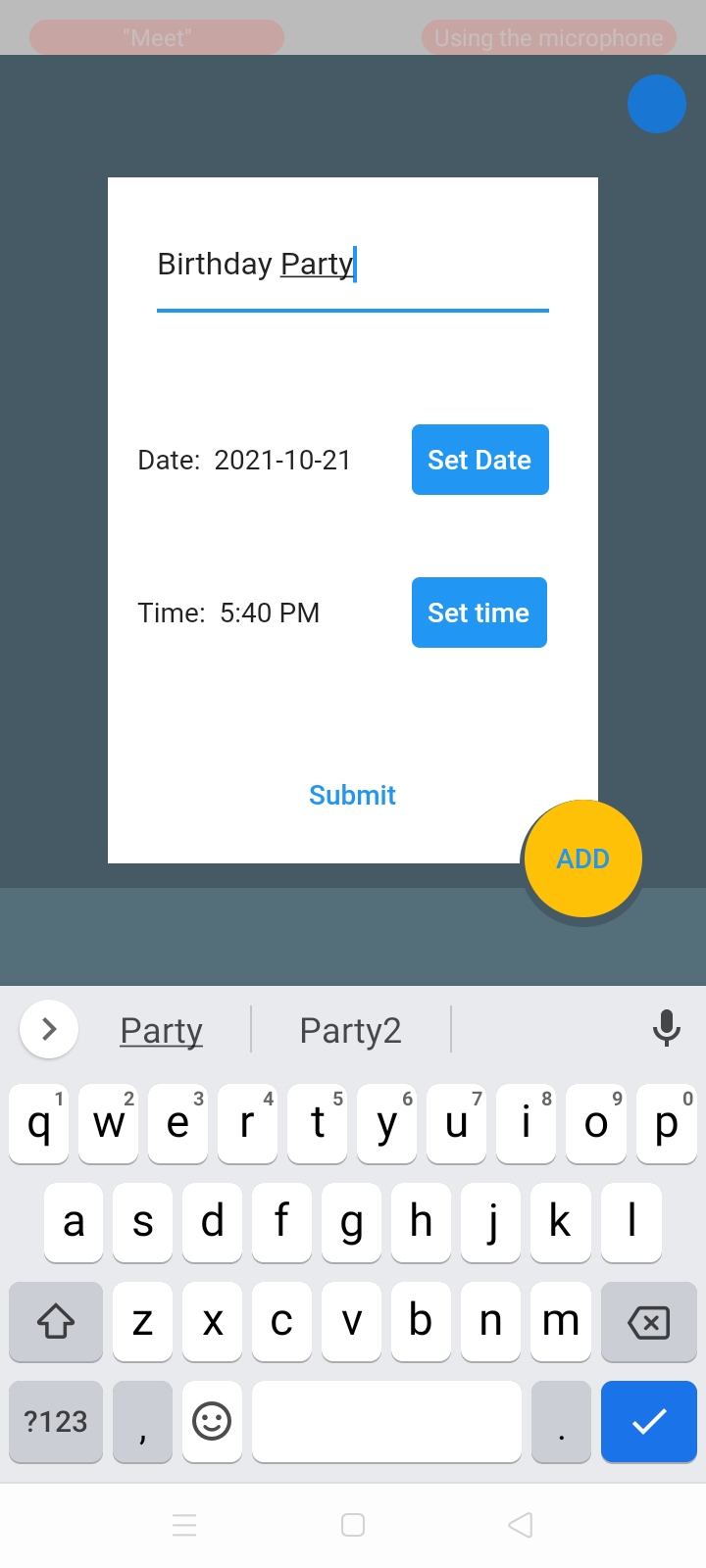Screen dimensions: 706x1568
Task: Switch to symbols with the ?123 key
Action: click(x=55, y=1422)
